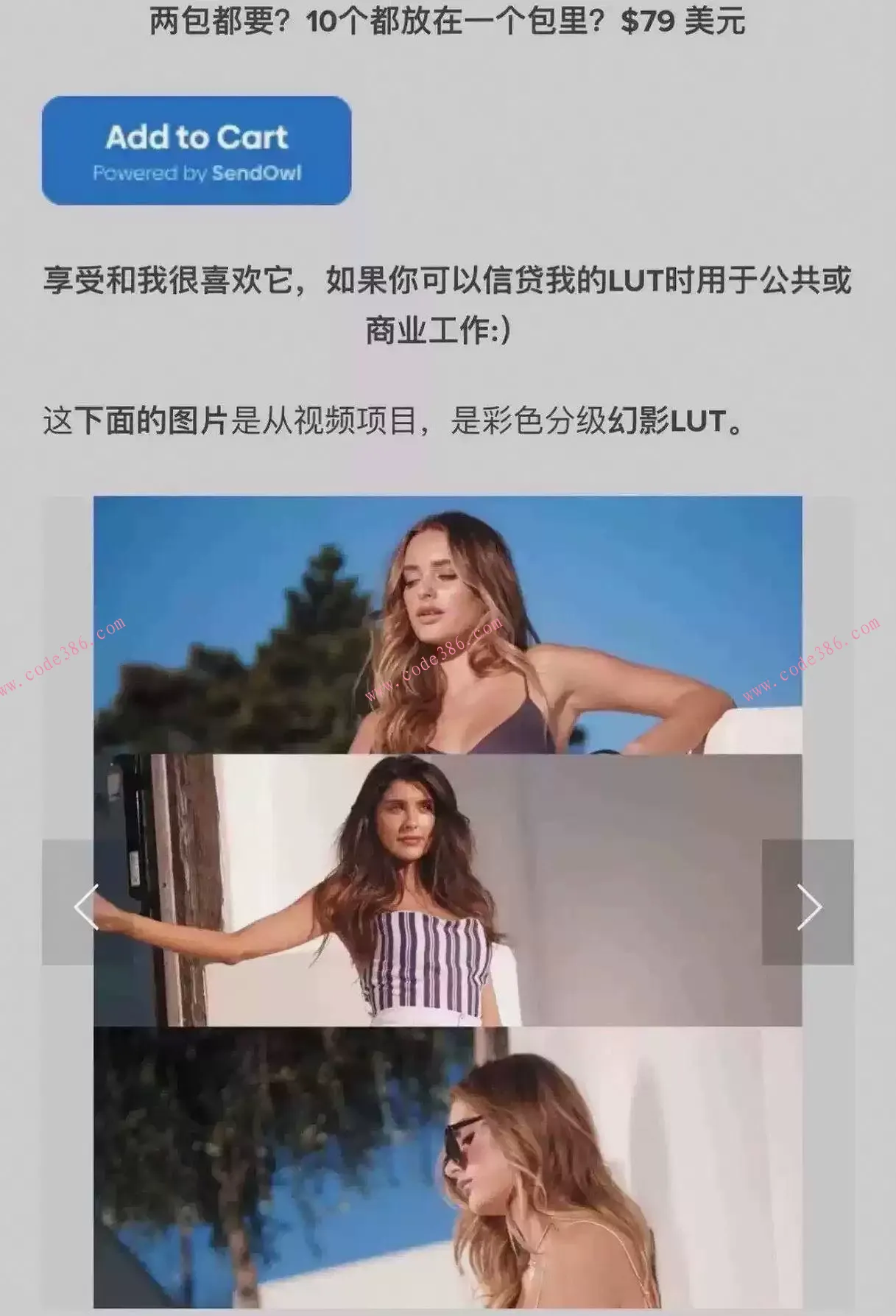Image resolution: width=896 pixels, height=1316 pixels.
Task: Select the blue-sky model image
Action: coord(449,626)
